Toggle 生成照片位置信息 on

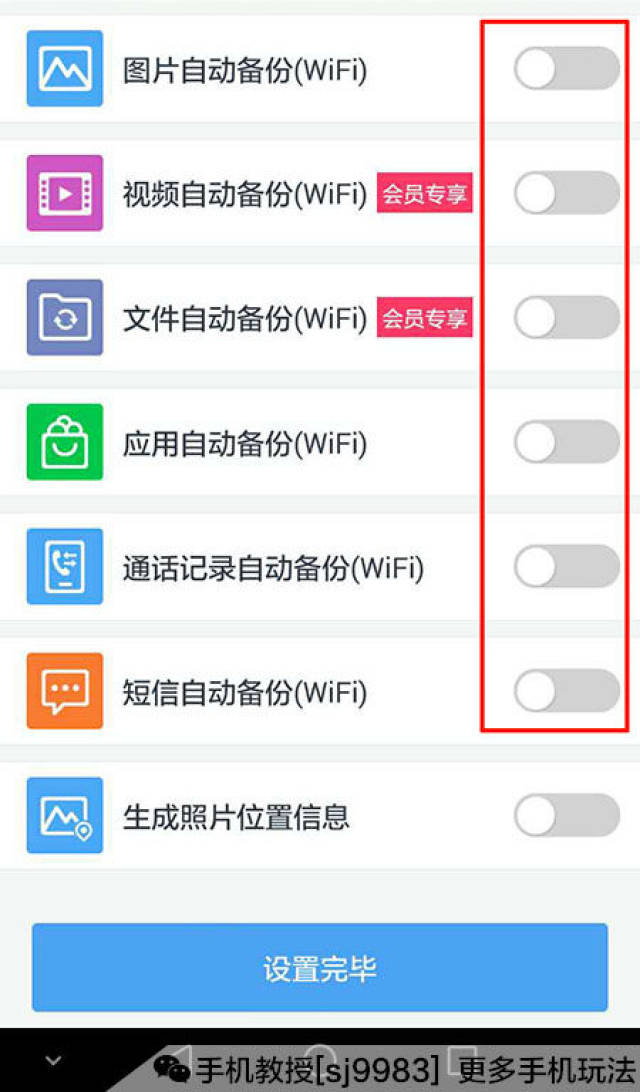567,815
